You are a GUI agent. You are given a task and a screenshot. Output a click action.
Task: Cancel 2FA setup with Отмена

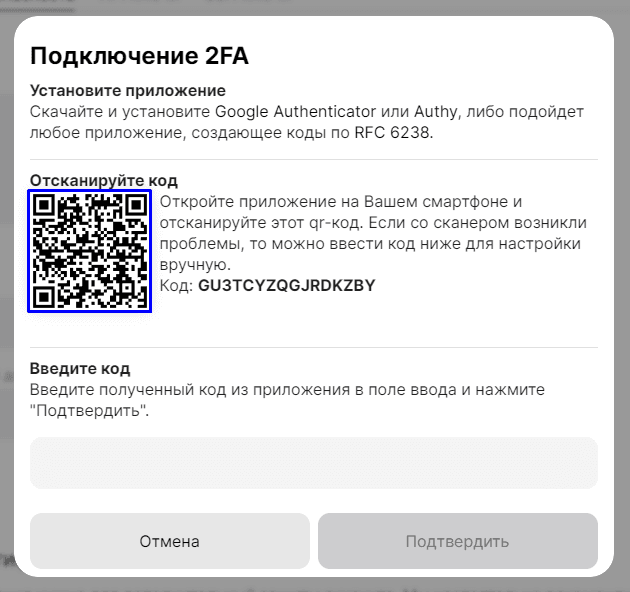(170, 541)
